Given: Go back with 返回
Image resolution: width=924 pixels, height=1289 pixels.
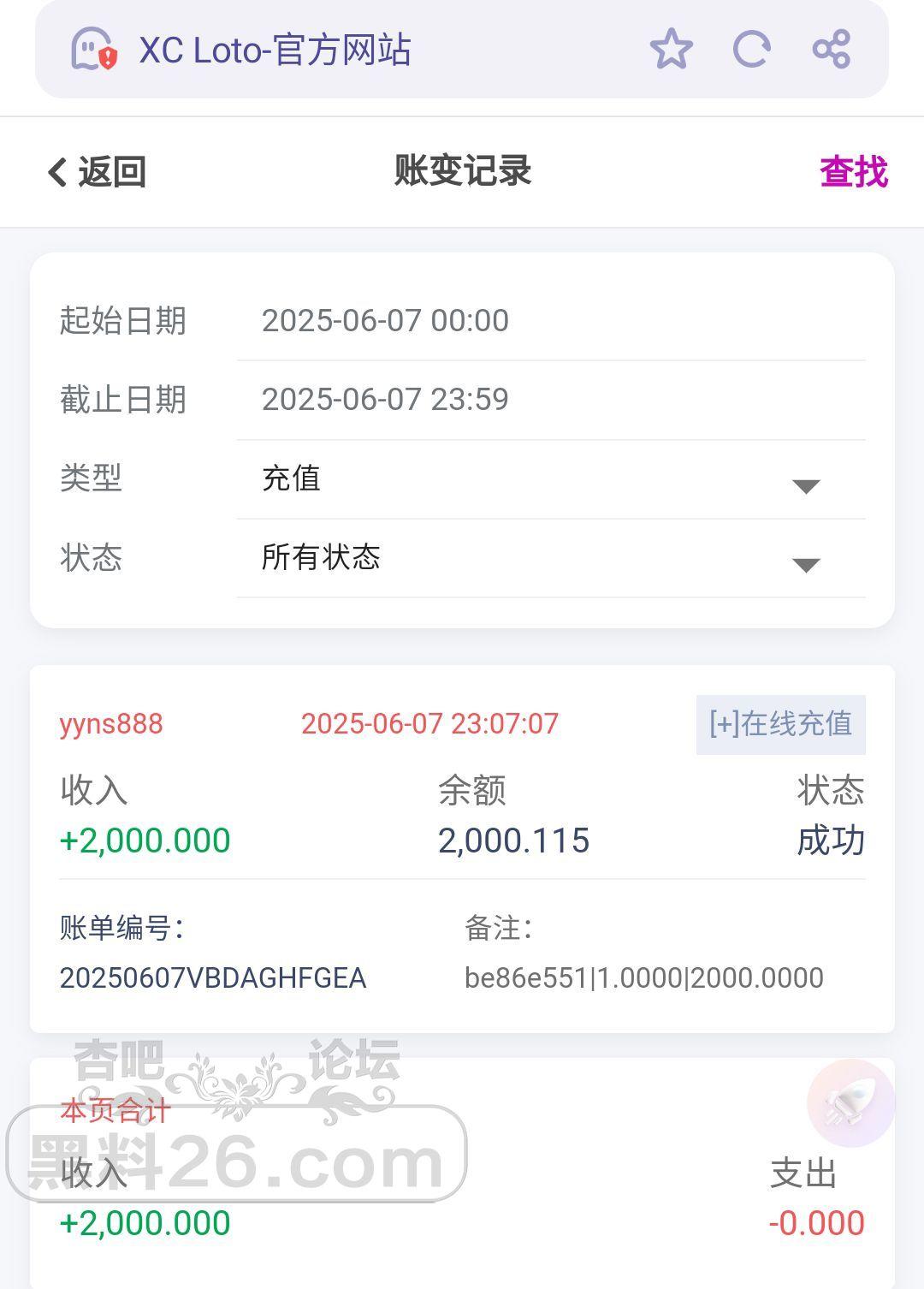Looking at the screenshot, I should (96, 172).
